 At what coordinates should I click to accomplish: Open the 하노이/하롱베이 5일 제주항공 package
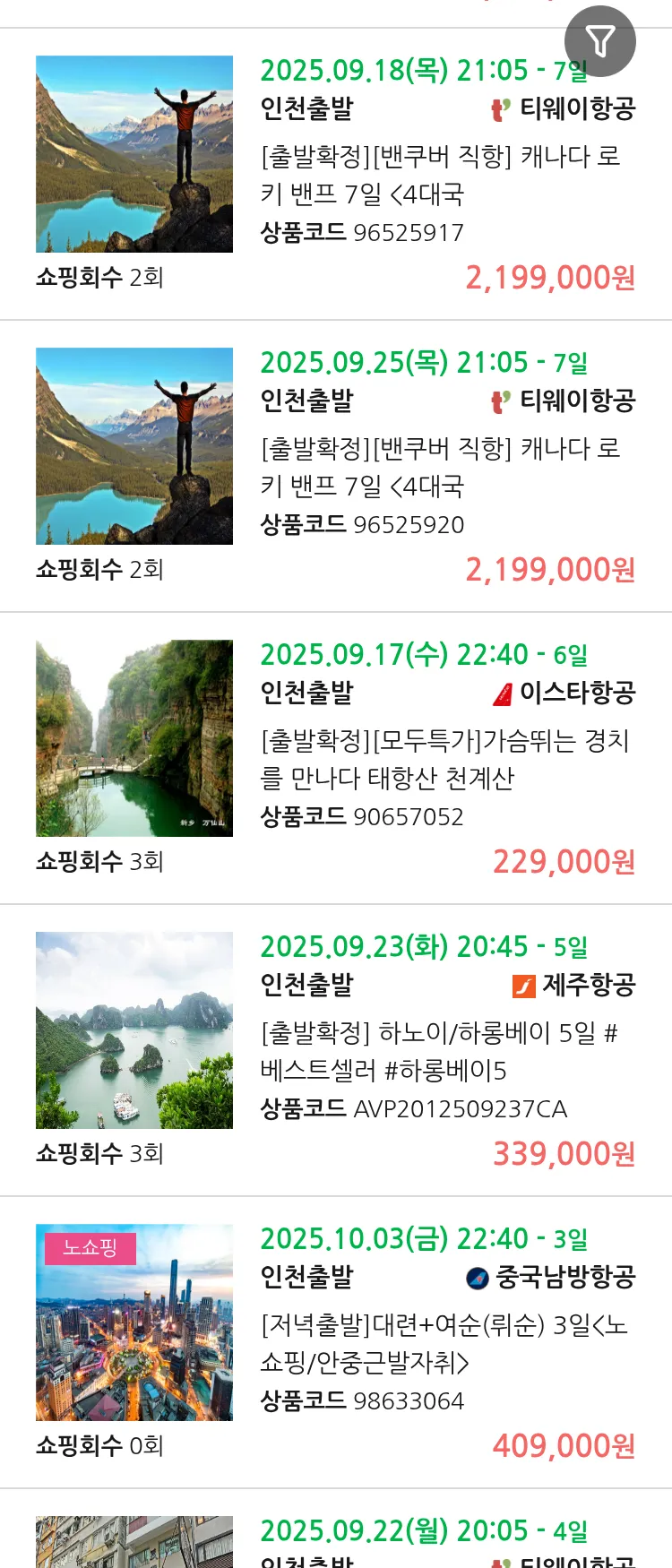tap(439, 1051)
